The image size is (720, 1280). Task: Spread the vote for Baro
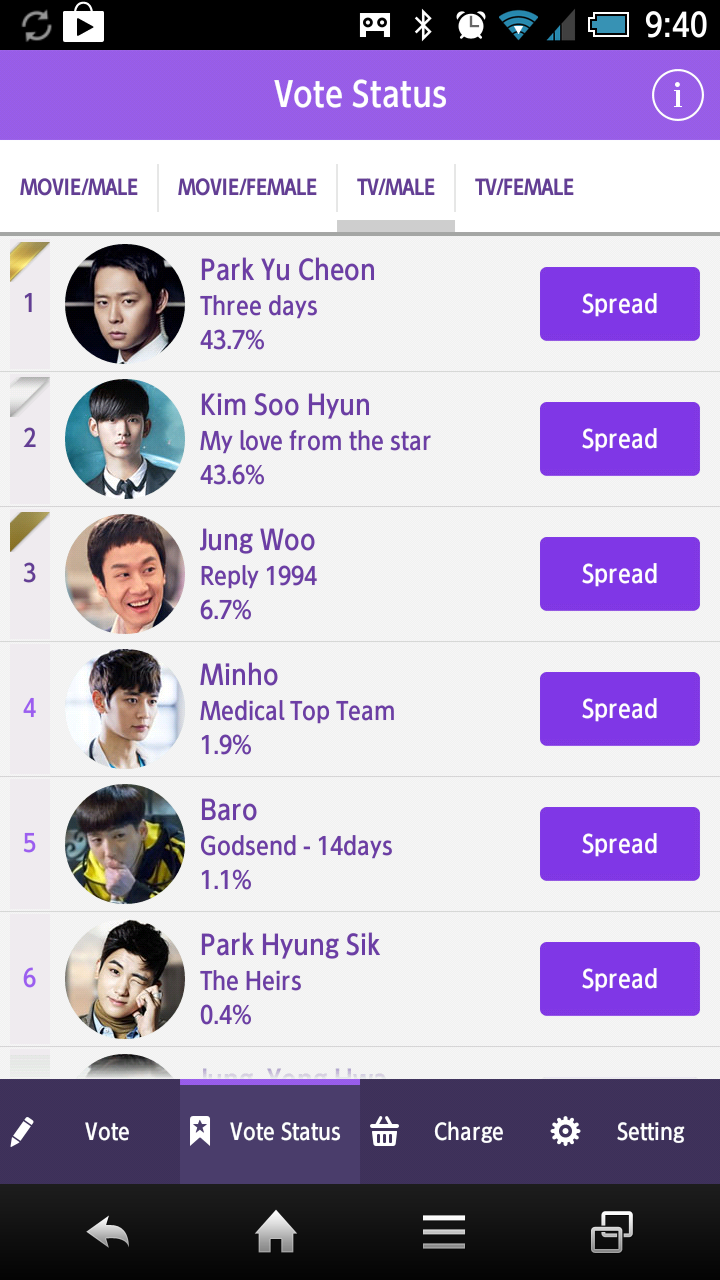[x=619, y=844]
